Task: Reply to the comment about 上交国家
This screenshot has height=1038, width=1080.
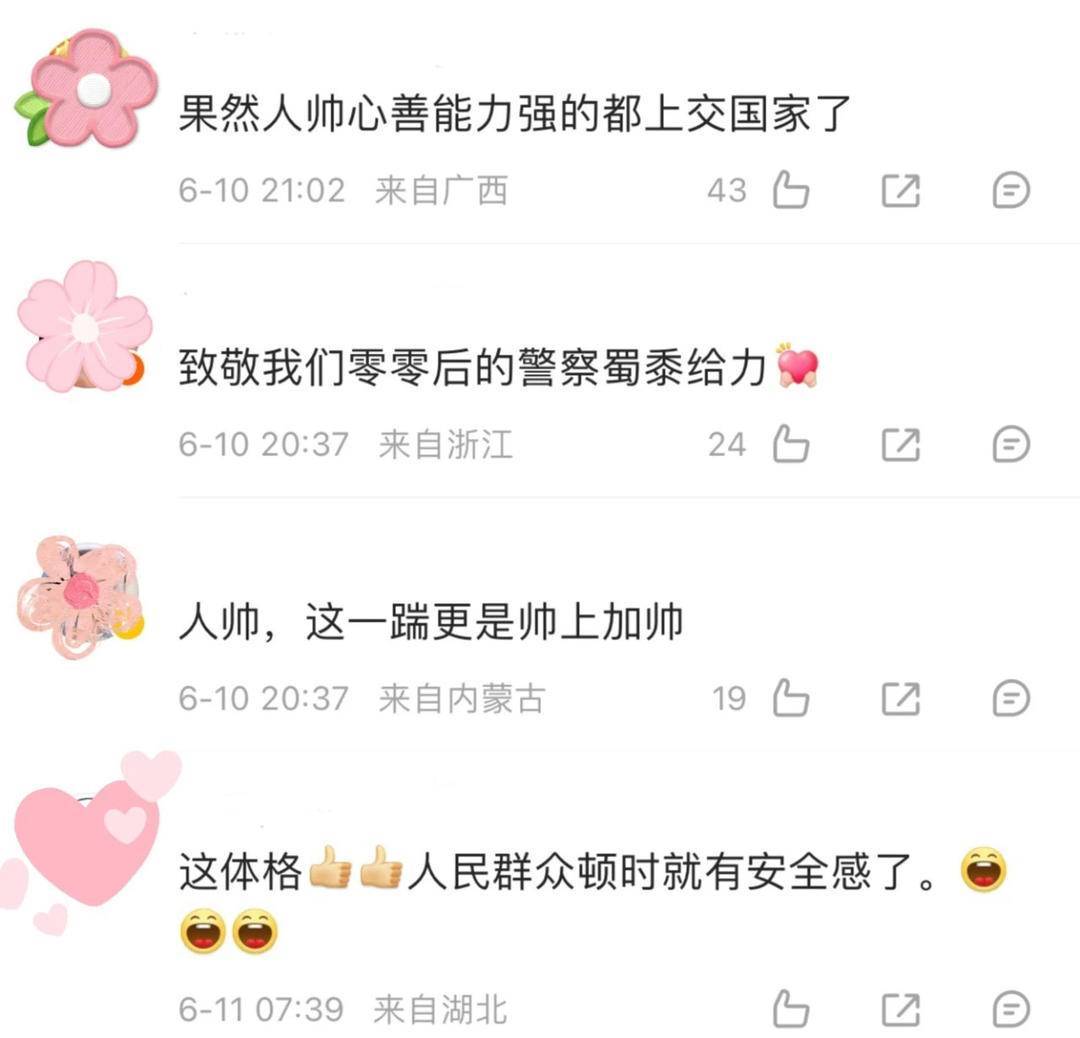Action: (1011, 190)
